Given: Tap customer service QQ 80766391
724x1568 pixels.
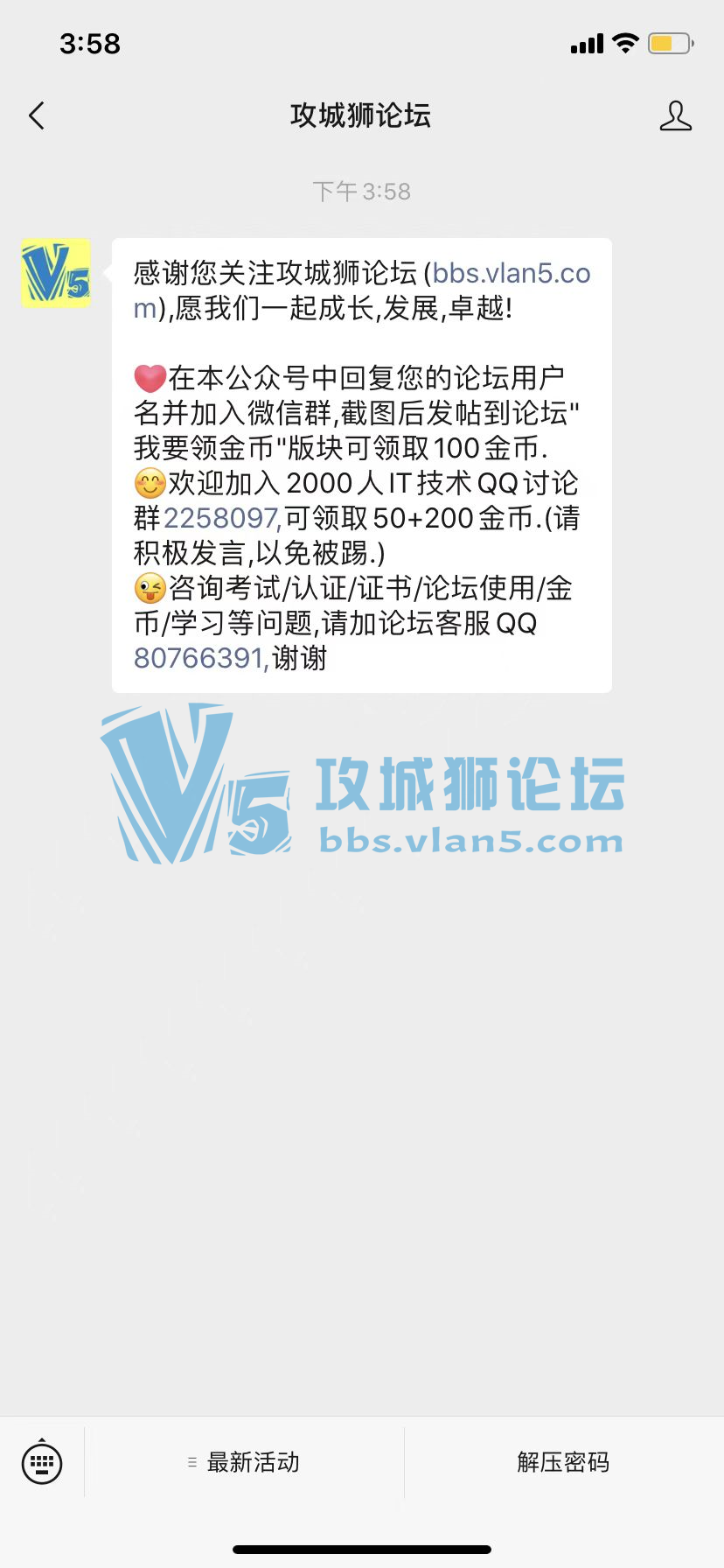Looking at the screenshot, I should point(199,658).
